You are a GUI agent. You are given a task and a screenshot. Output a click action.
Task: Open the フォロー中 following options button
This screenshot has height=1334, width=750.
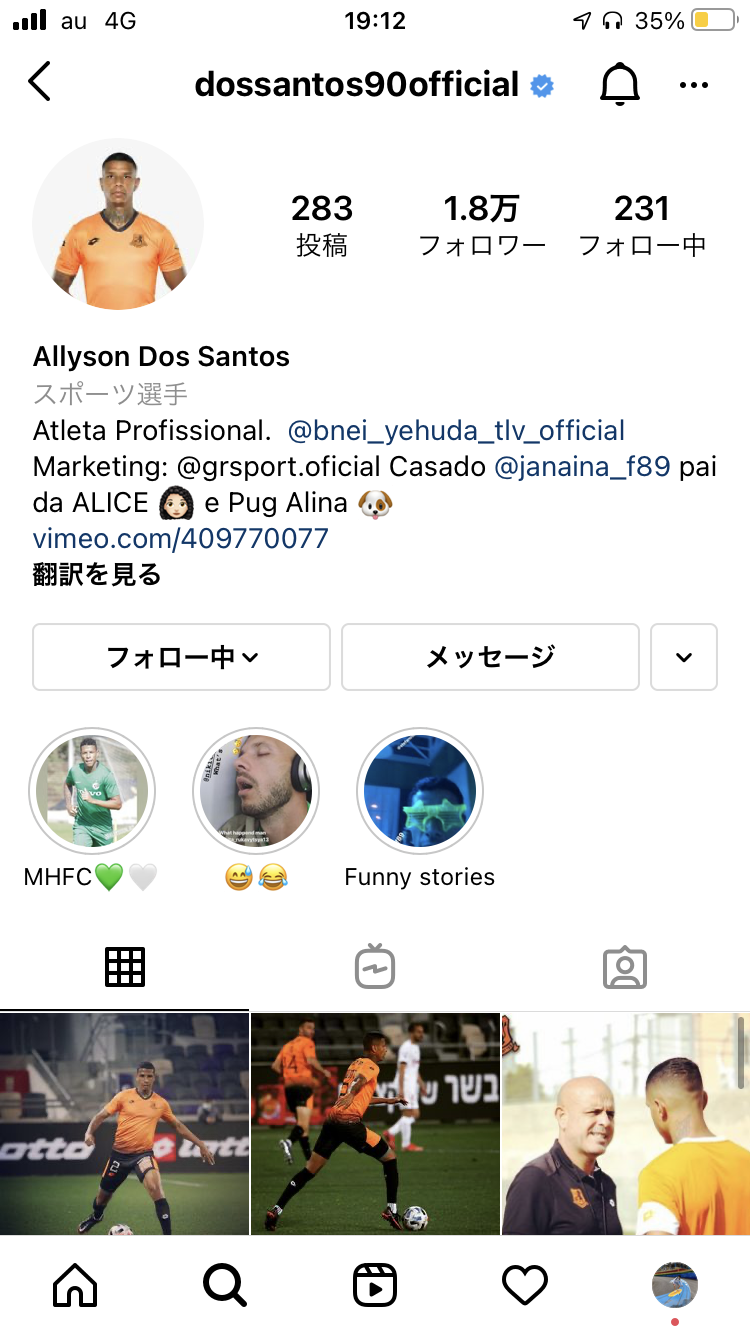click(181, 657)
